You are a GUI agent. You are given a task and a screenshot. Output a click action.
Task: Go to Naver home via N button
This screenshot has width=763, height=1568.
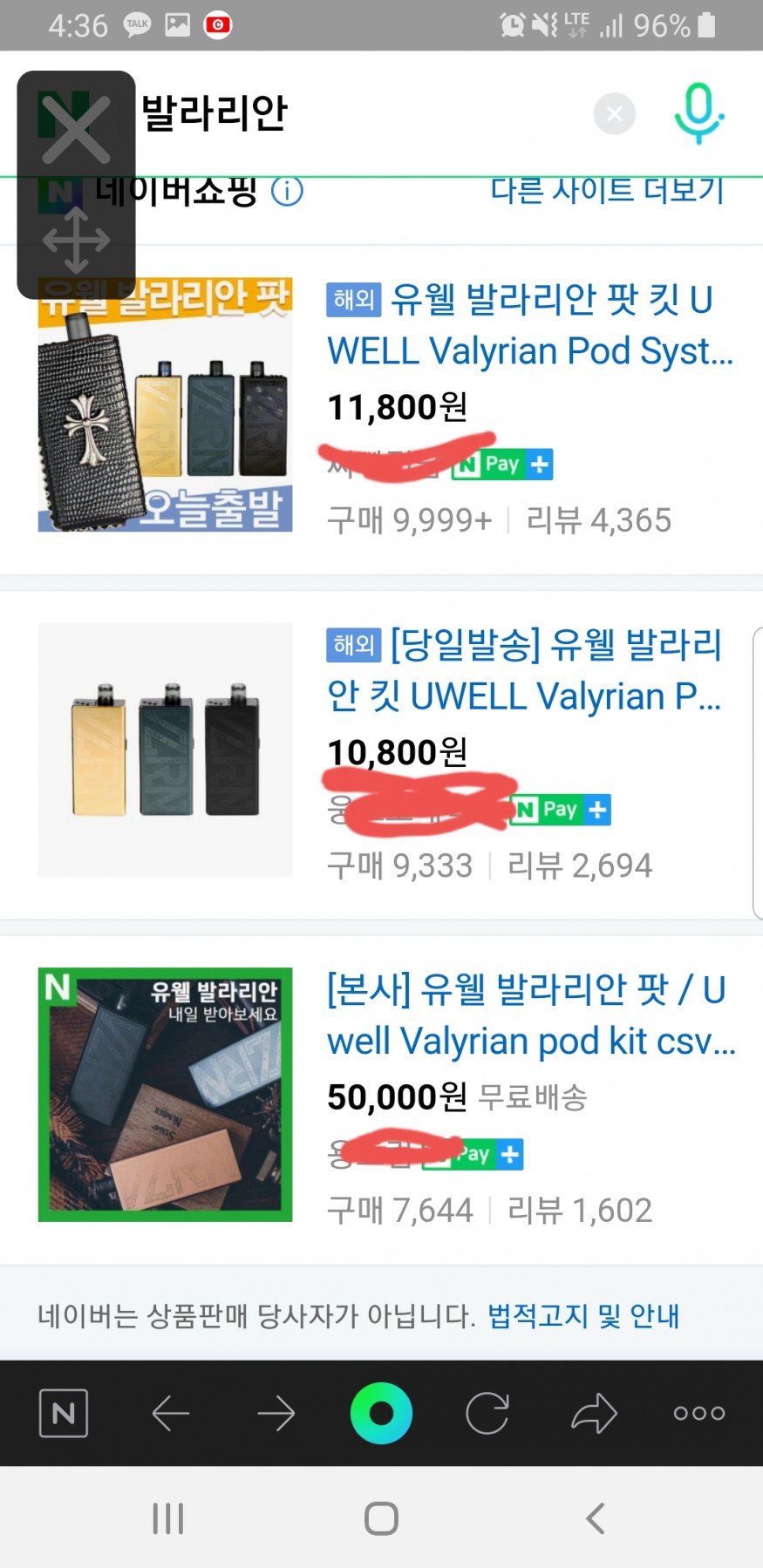[x=64, y=1413]
